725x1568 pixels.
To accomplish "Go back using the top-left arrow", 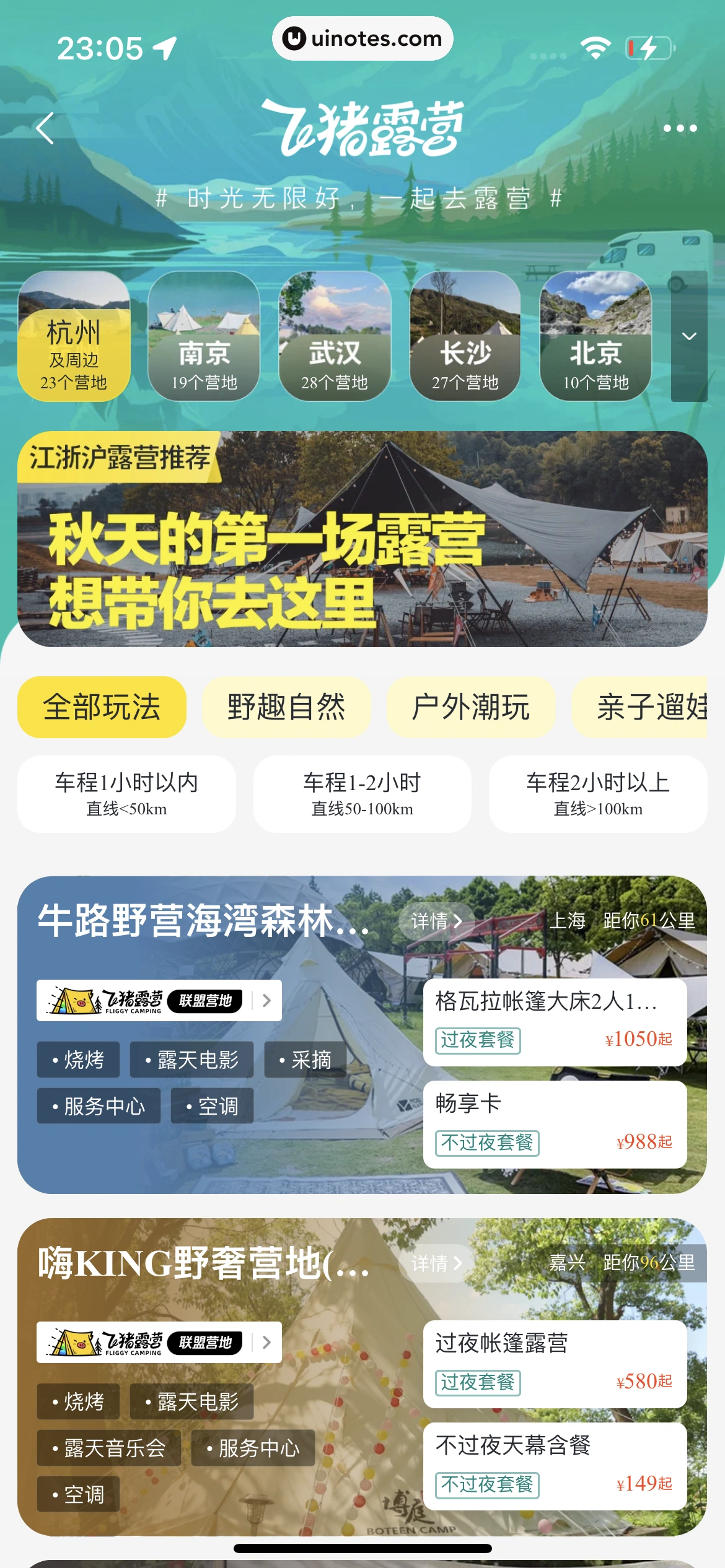I will [45, 128].
